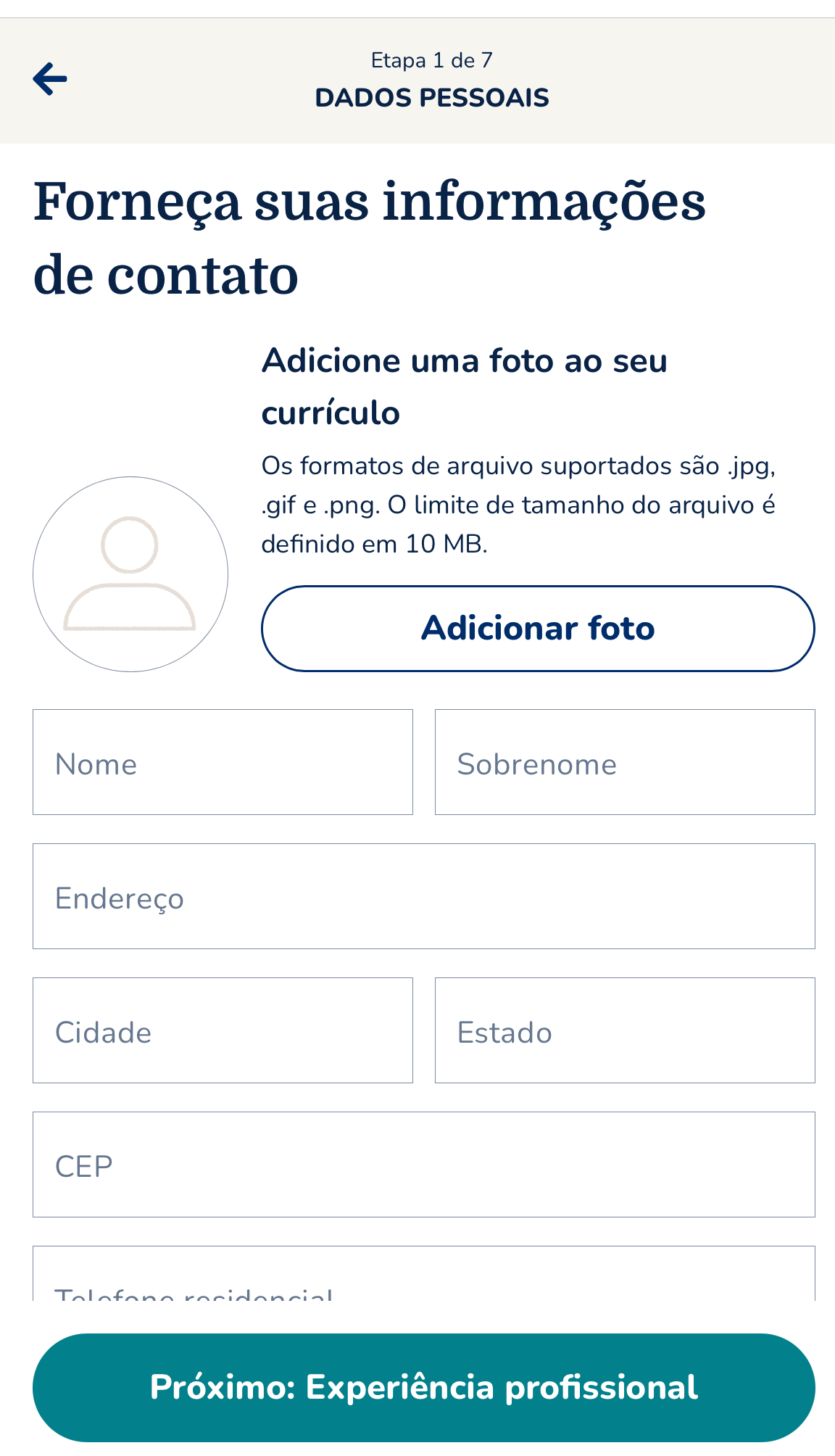
Task: Click the CEP input field
Action: point(424,1165)
